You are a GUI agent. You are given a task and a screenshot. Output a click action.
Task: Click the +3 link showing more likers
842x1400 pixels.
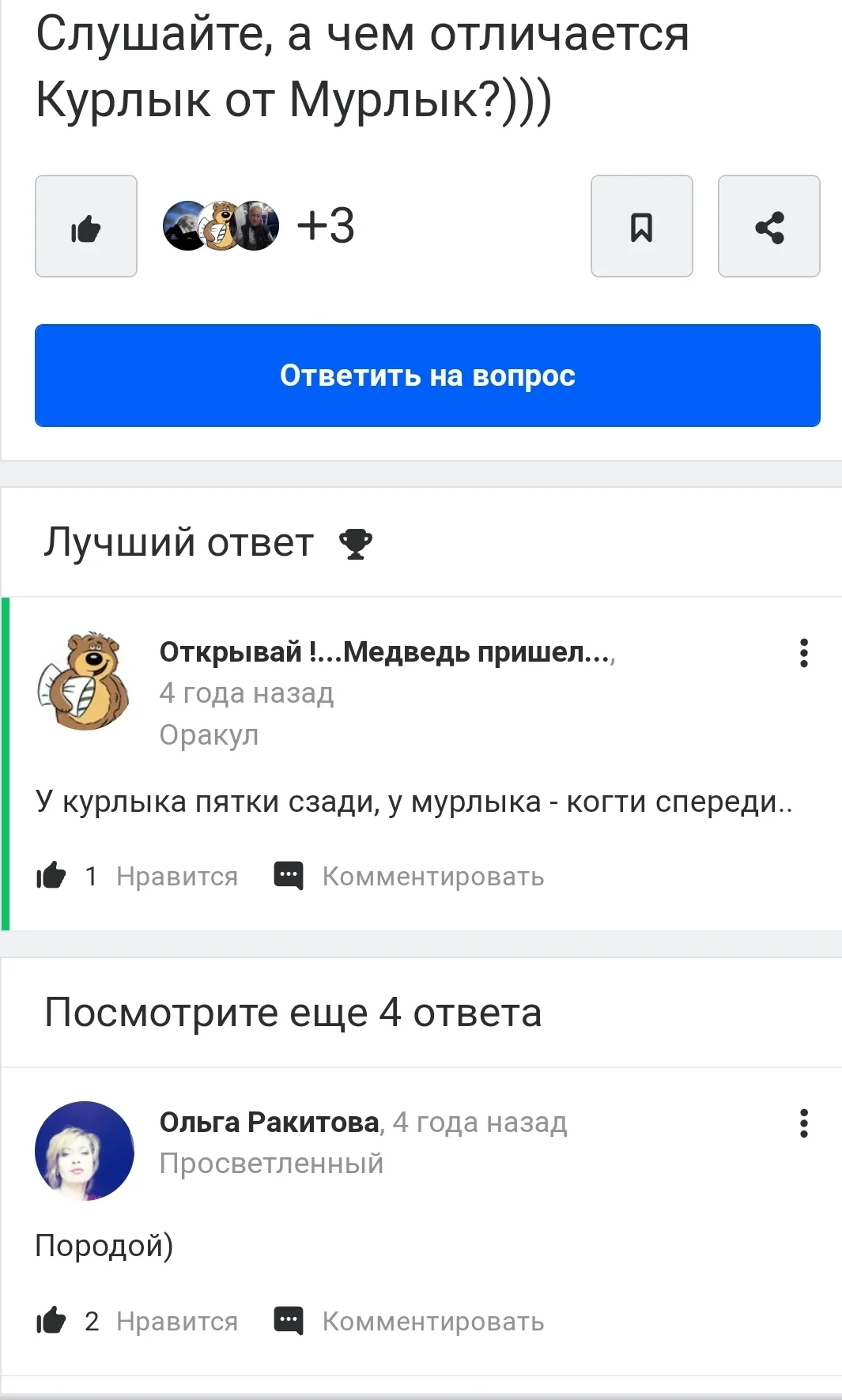[x=326, y=226]
